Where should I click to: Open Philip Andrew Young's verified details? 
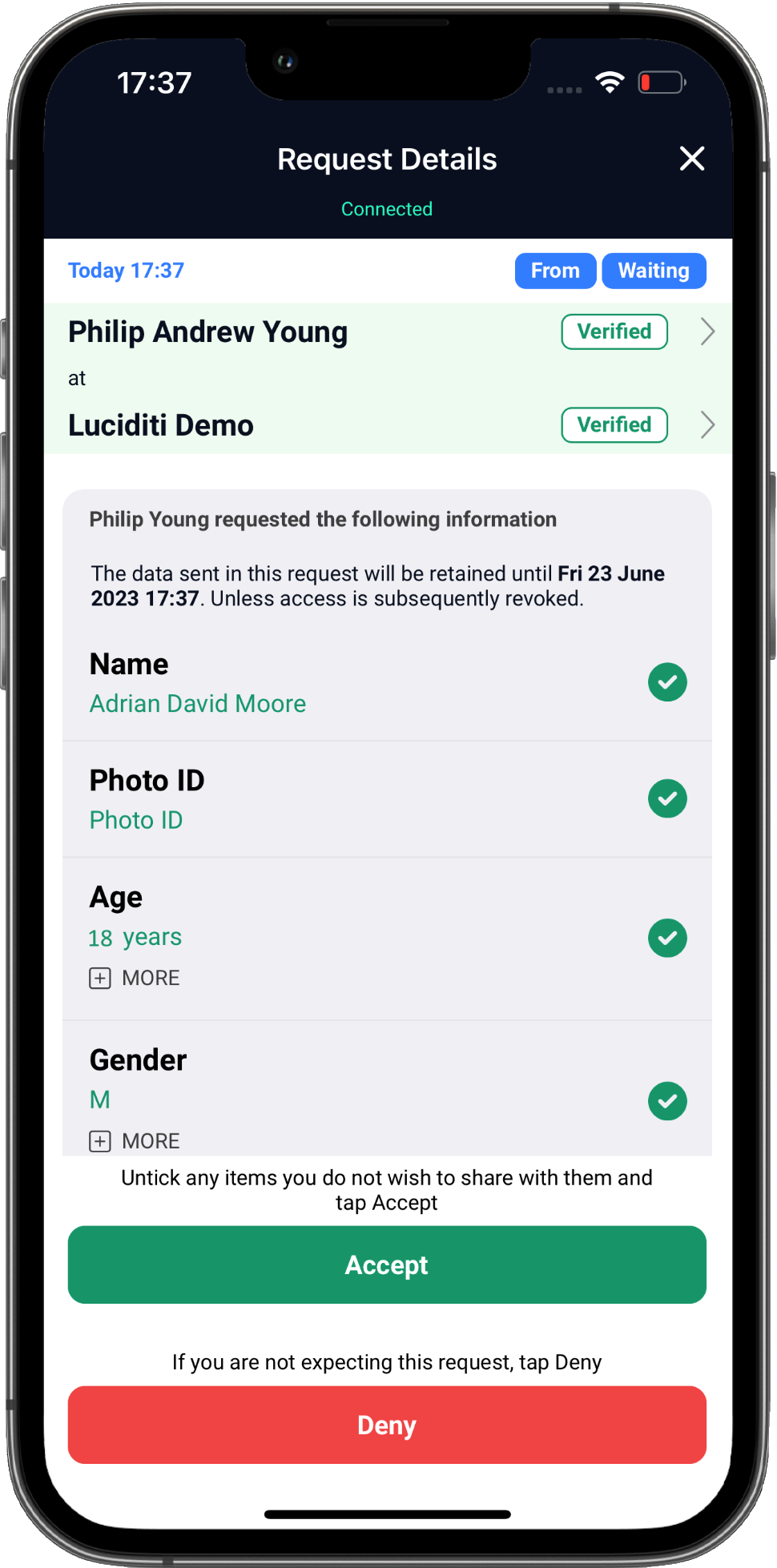(707, 332)
